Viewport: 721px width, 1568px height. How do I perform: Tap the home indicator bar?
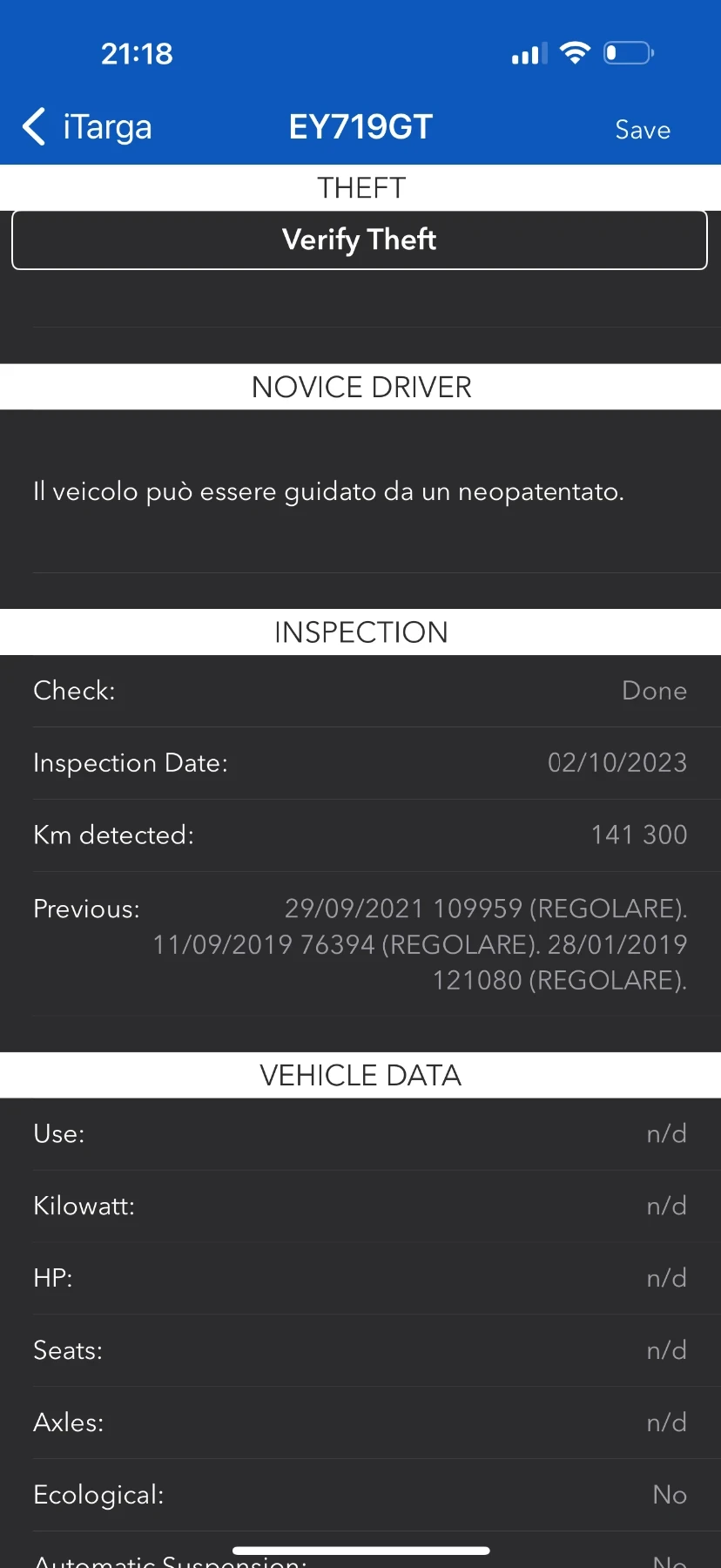pos(360,1550)
